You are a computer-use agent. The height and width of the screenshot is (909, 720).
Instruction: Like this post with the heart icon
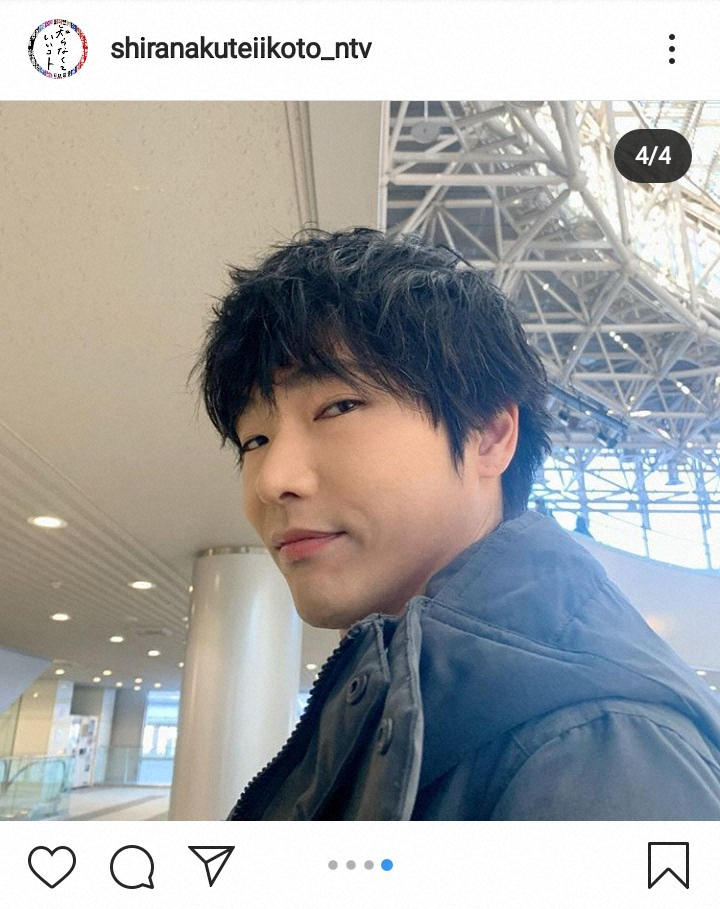52,866
